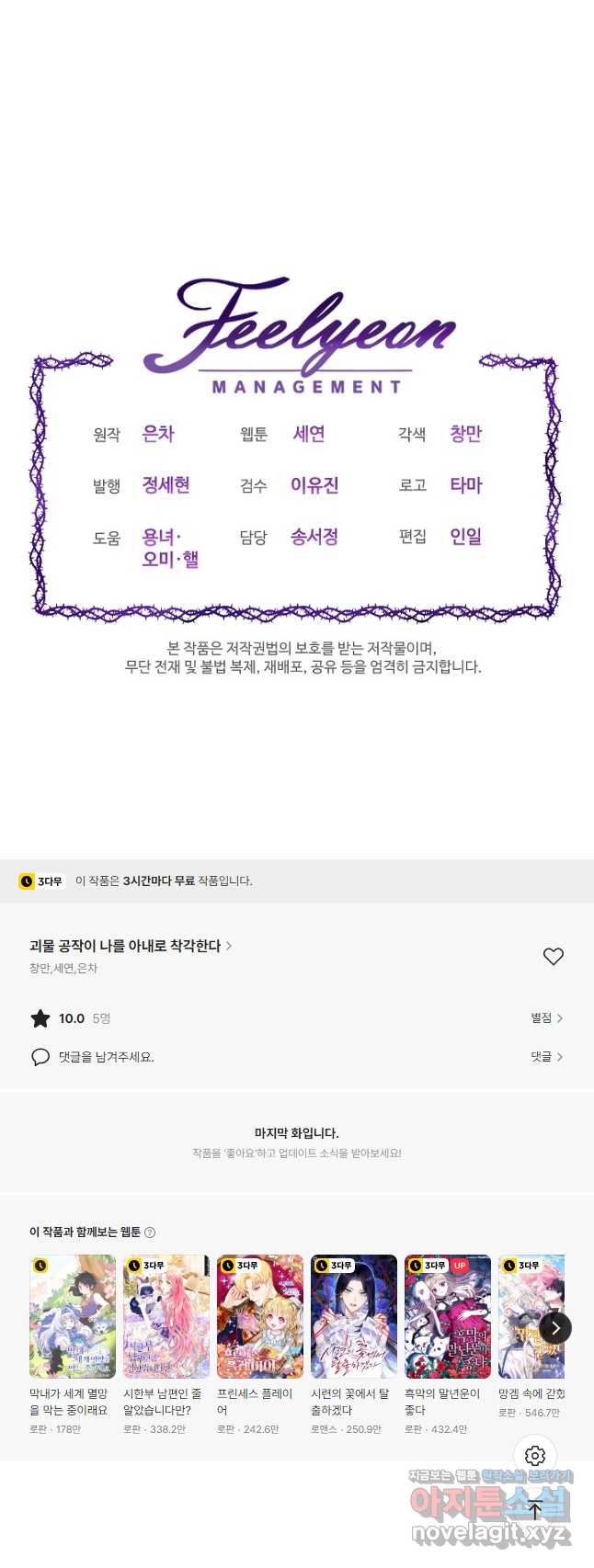
Task: Show next recommended webtoons with the arrow
Action: tap(555, 1327)
